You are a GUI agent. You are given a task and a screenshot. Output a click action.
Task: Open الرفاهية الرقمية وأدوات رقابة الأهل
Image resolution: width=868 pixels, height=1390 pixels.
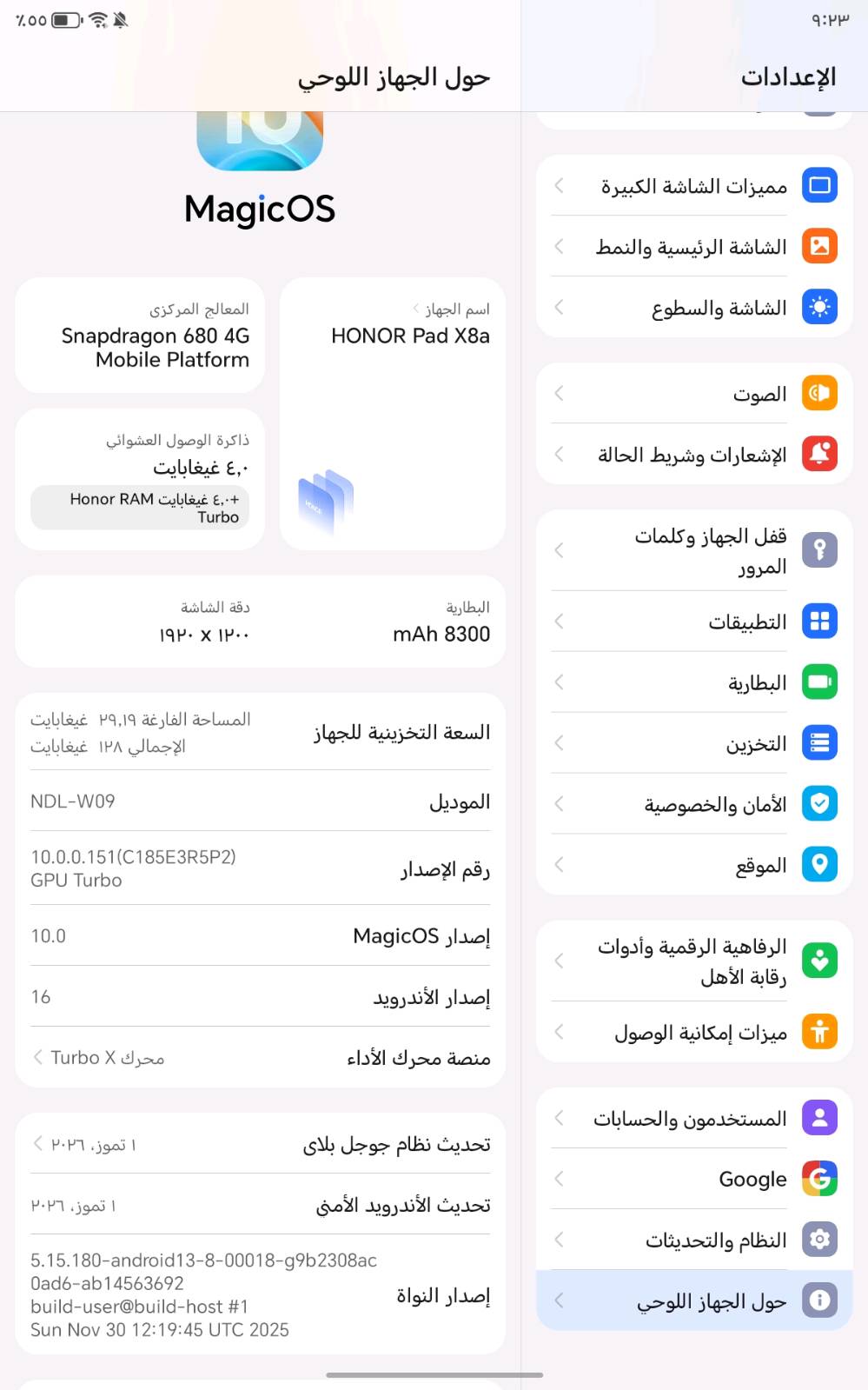pyautogui.click(x=694, y=961)
